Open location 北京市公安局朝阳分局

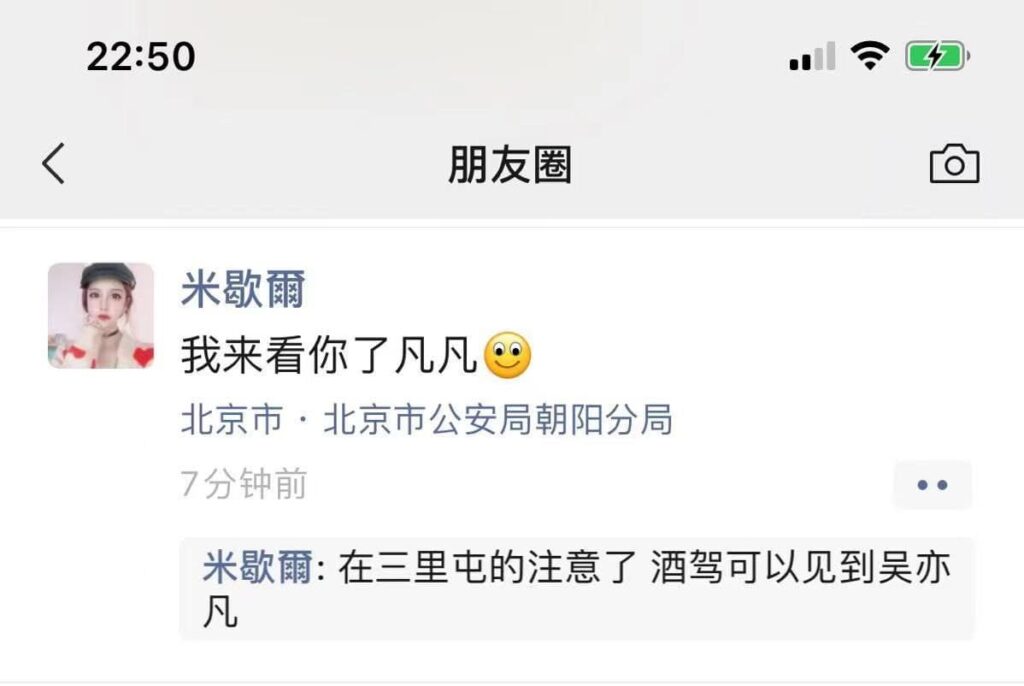pyautogui.click(x=426, y=420)
